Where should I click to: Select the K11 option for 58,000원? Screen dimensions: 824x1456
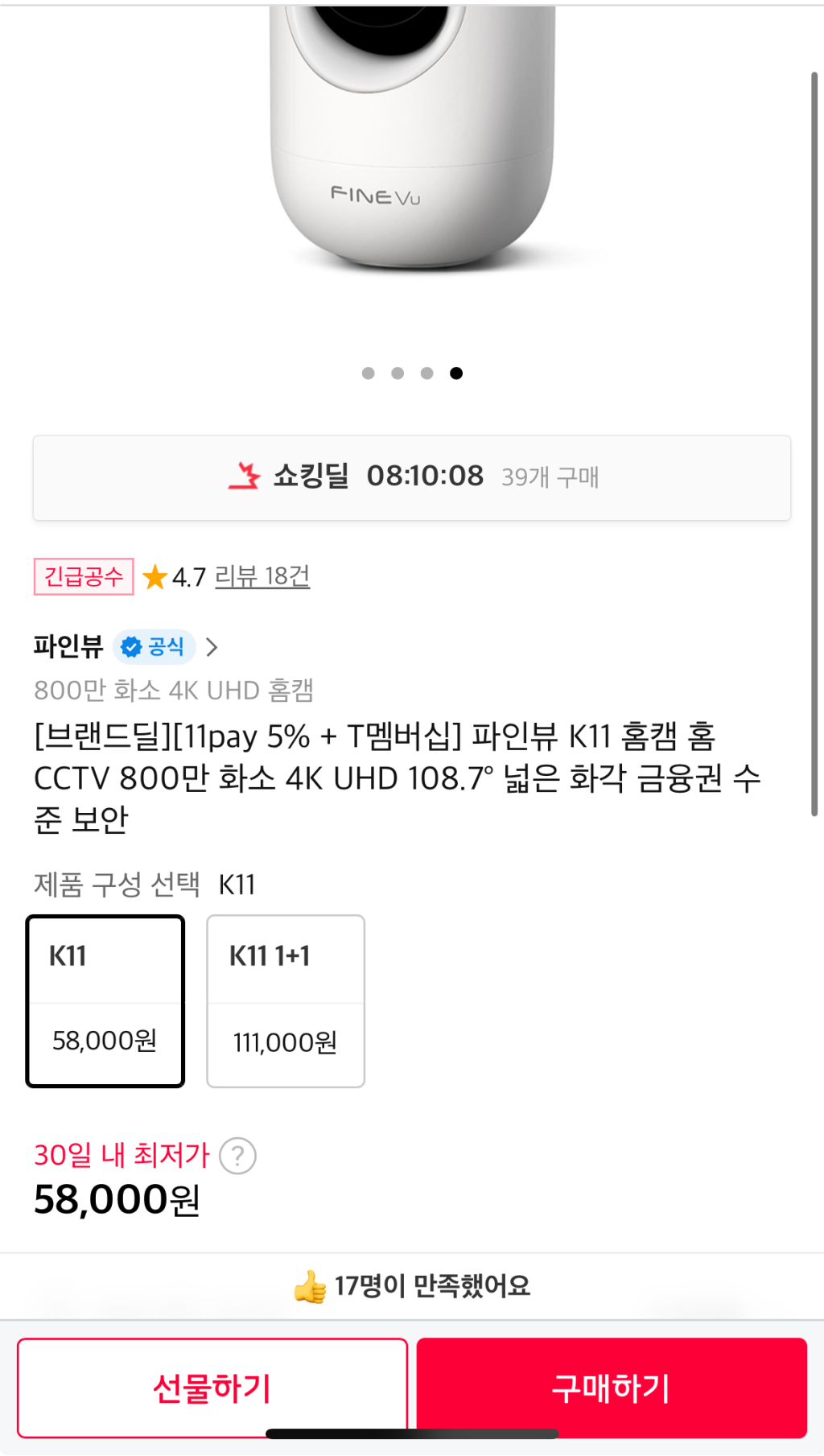coord(105,1000)
